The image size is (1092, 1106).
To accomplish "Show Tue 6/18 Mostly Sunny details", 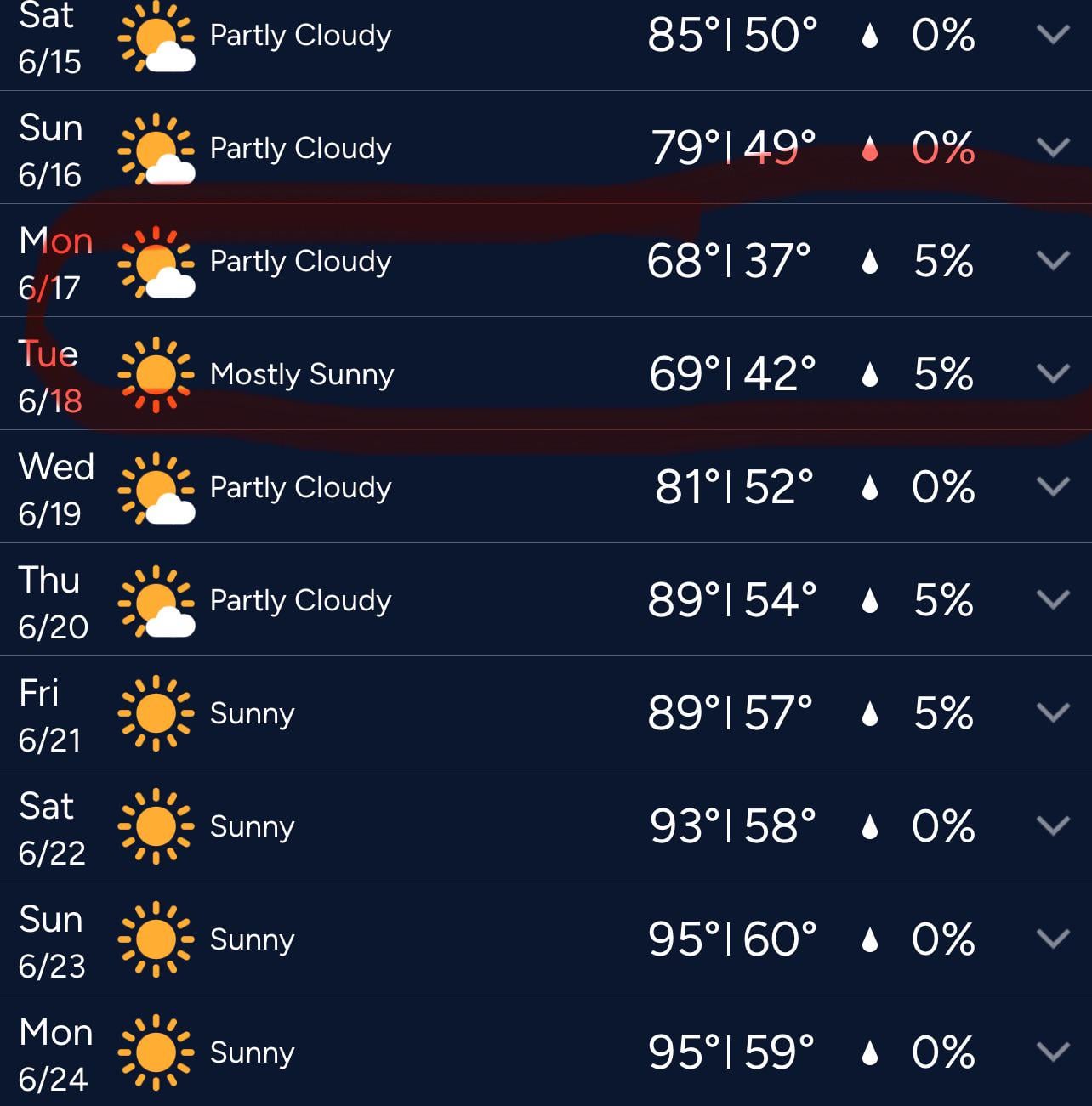I will tap(1053, 374).
